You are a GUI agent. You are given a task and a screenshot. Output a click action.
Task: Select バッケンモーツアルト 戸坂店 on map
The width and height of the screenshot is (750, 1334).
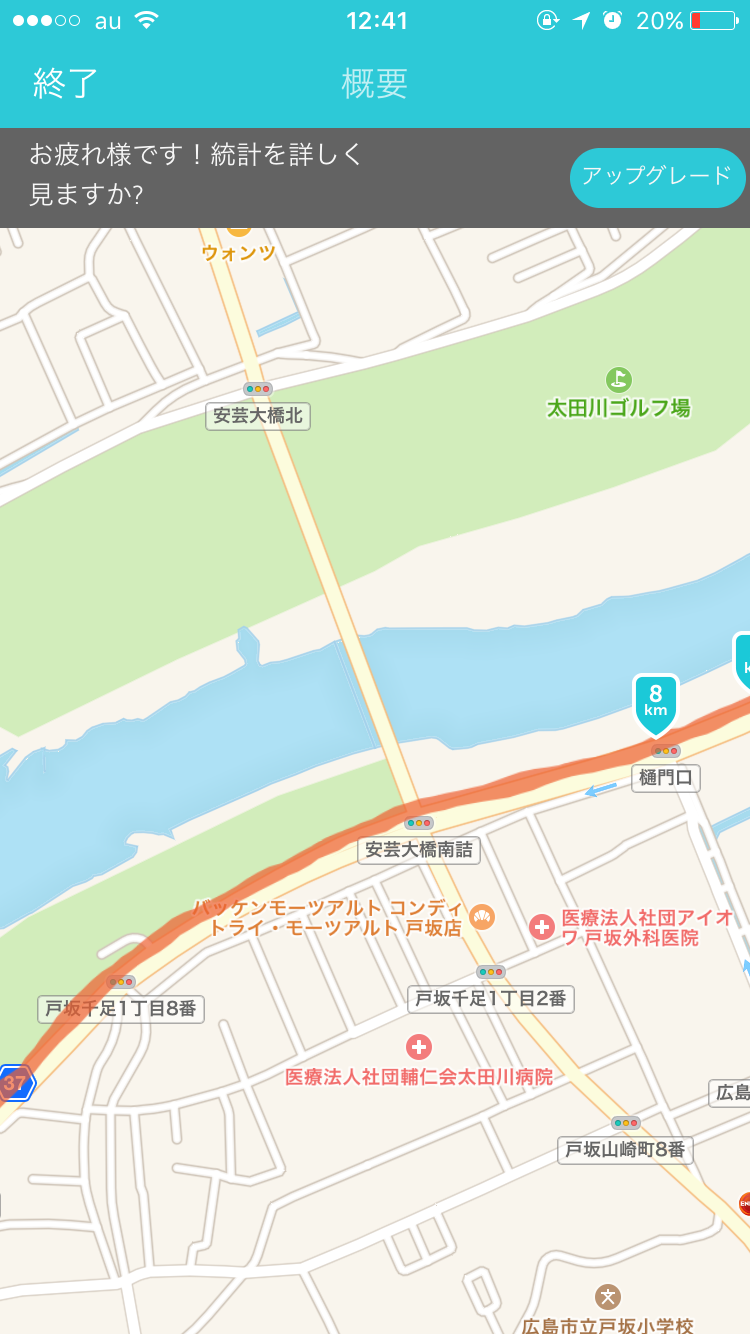pos(483,916)
